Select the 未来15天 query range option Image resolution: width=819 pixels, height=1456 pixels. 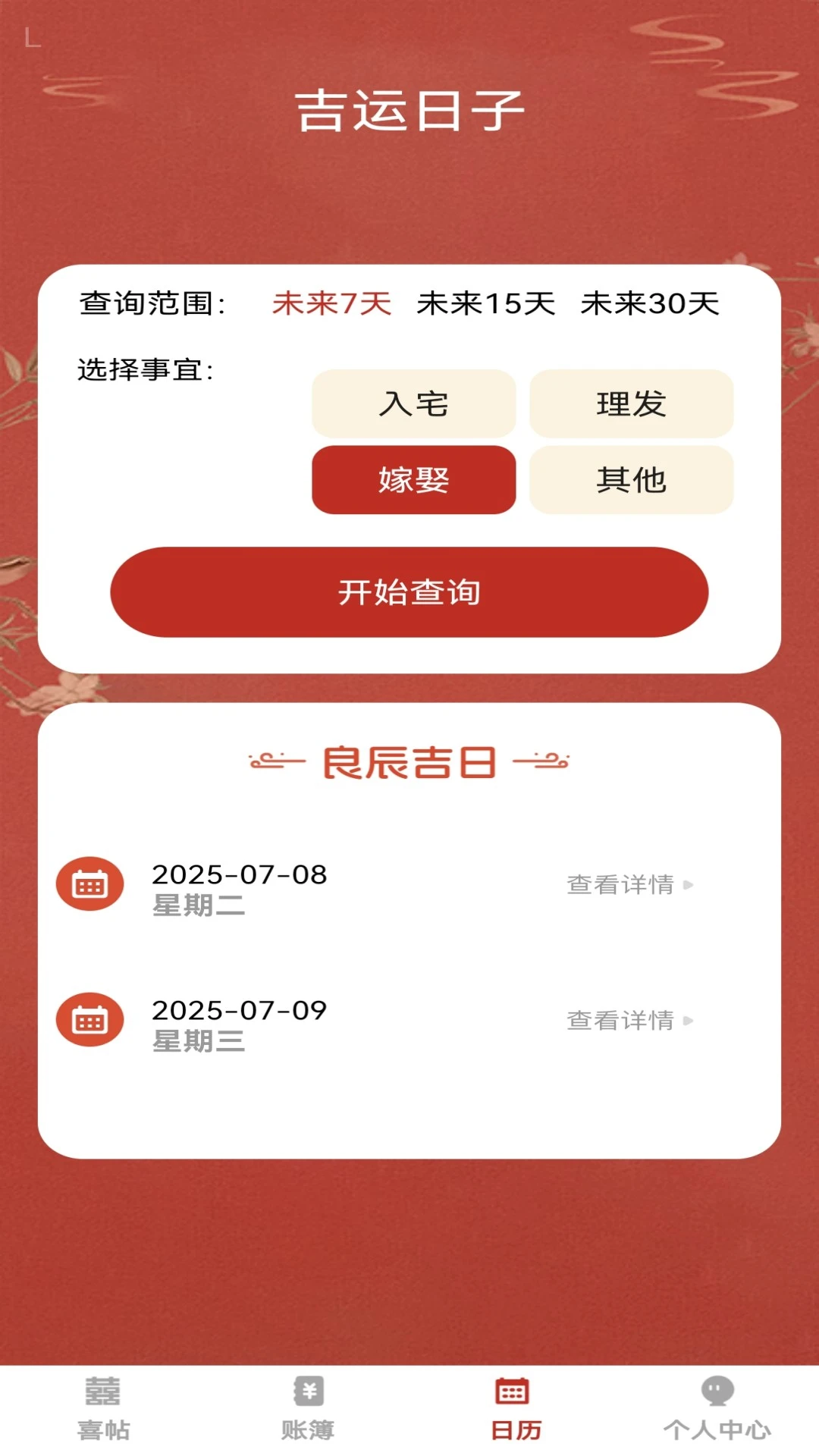487,303
